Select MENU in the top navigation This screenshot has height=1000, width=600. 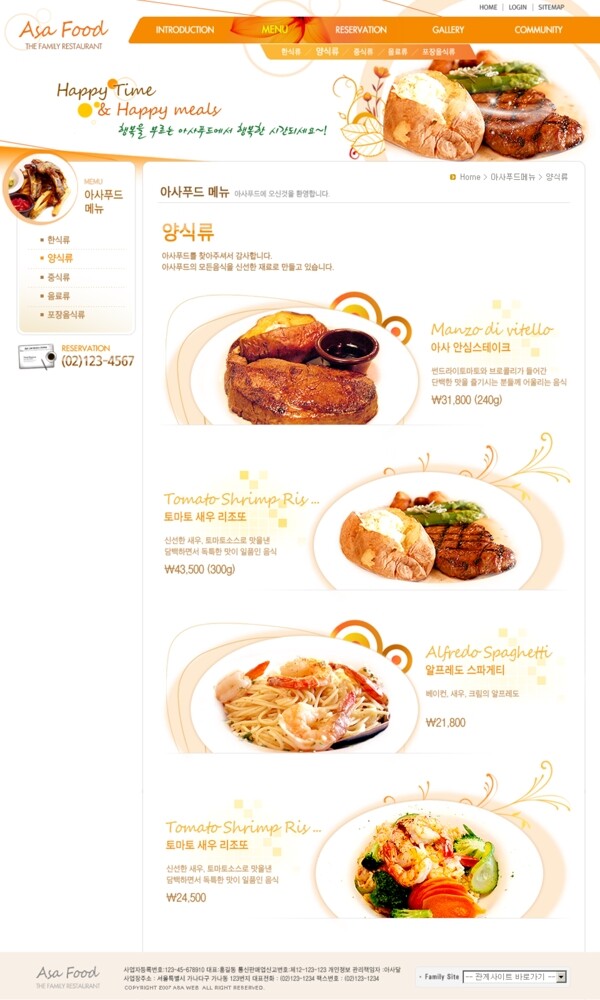coord(274,30)
